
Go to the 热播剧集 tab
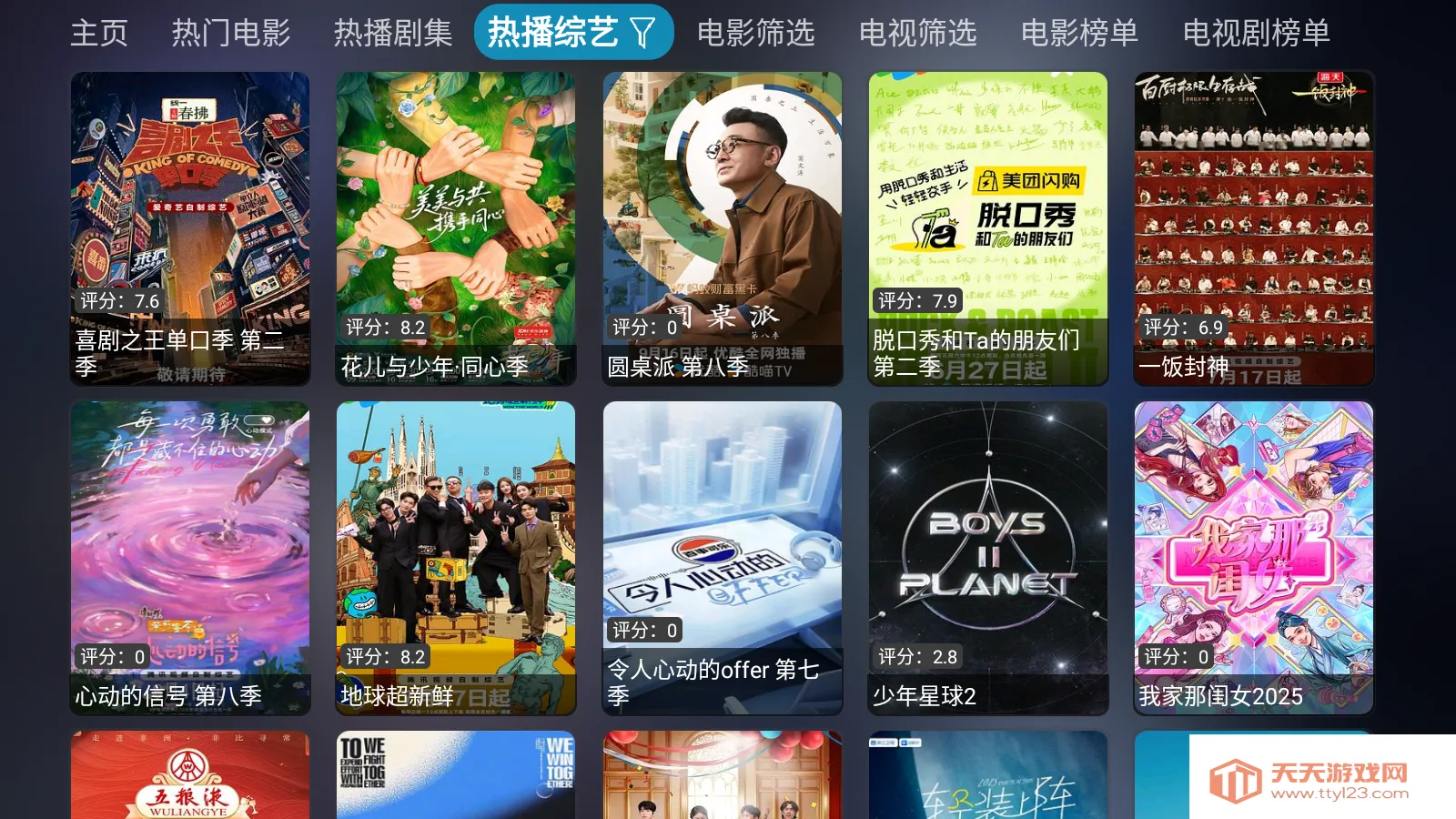point(392,33)
